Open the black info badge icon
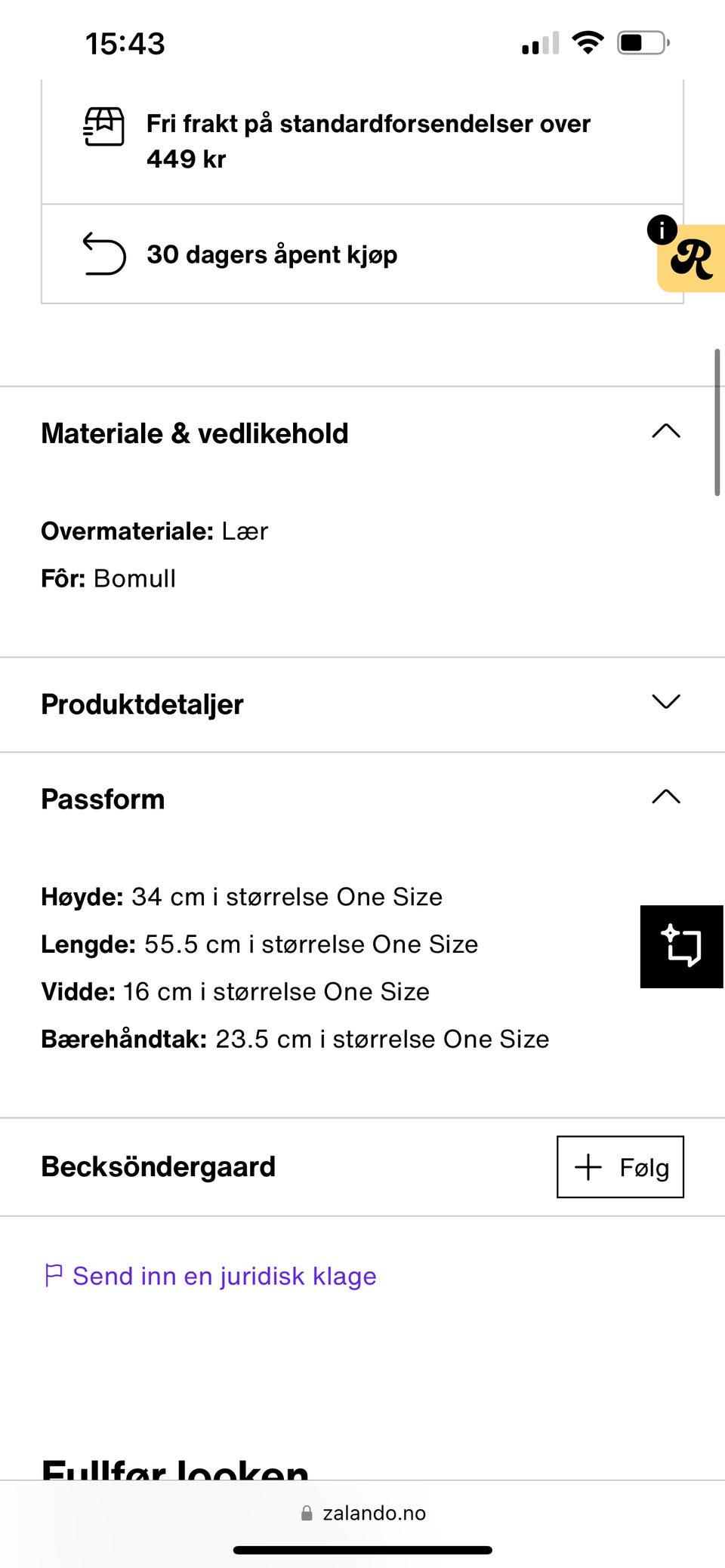This screenshot has width=725, height=1568. (662, 230)
